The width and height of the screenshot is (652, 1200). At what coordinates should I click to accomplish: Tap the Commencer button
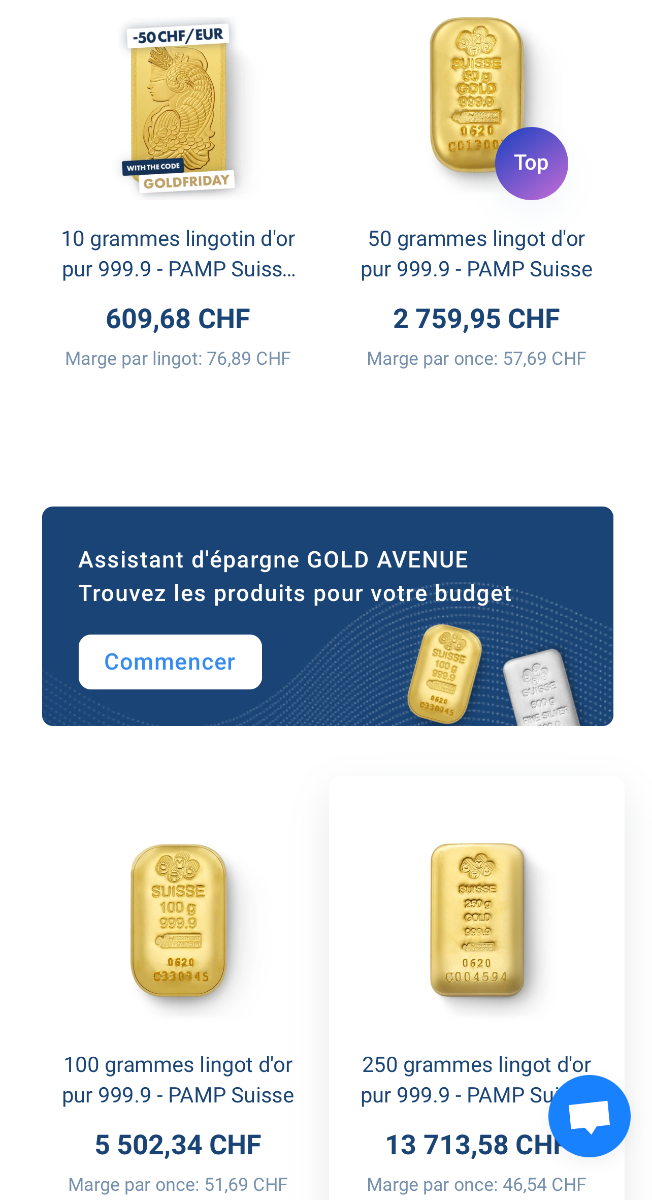[170, 662]
